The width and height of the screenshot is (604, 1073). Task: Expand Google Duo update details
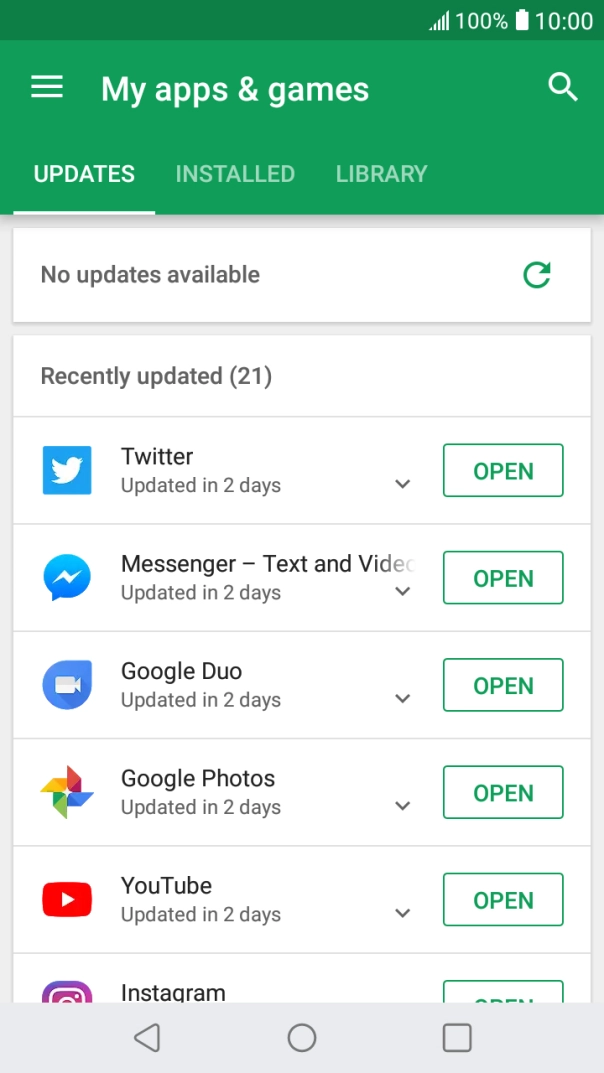(x=403, y=699)
